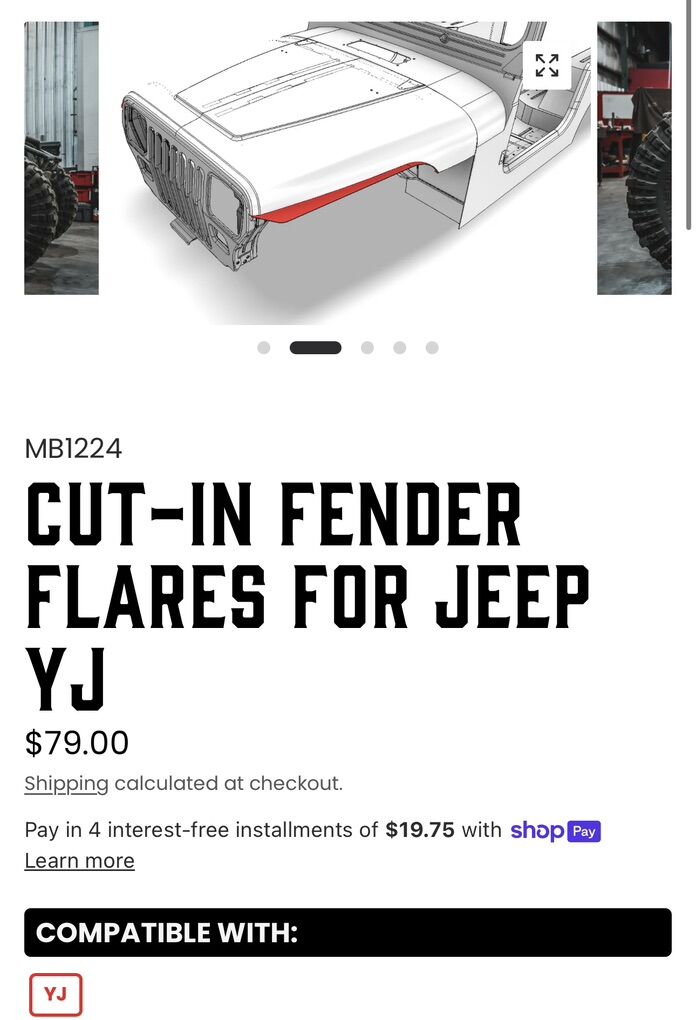Select the YJ compatibility chip
The image size is (696, 1020).
(x=56, y=994)
